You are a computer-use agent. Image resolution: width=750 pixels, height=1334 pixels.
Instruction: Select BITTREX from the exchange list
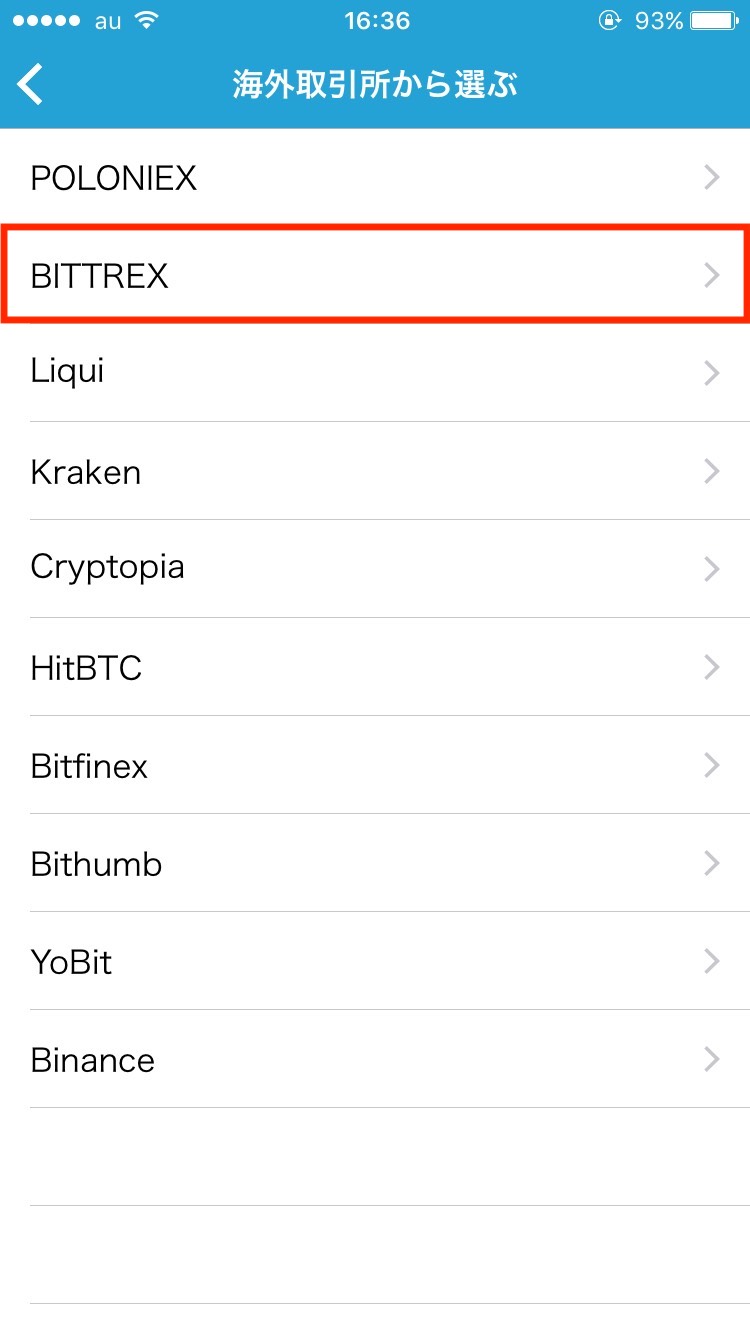pyautogui.click(x=375, y=275)
